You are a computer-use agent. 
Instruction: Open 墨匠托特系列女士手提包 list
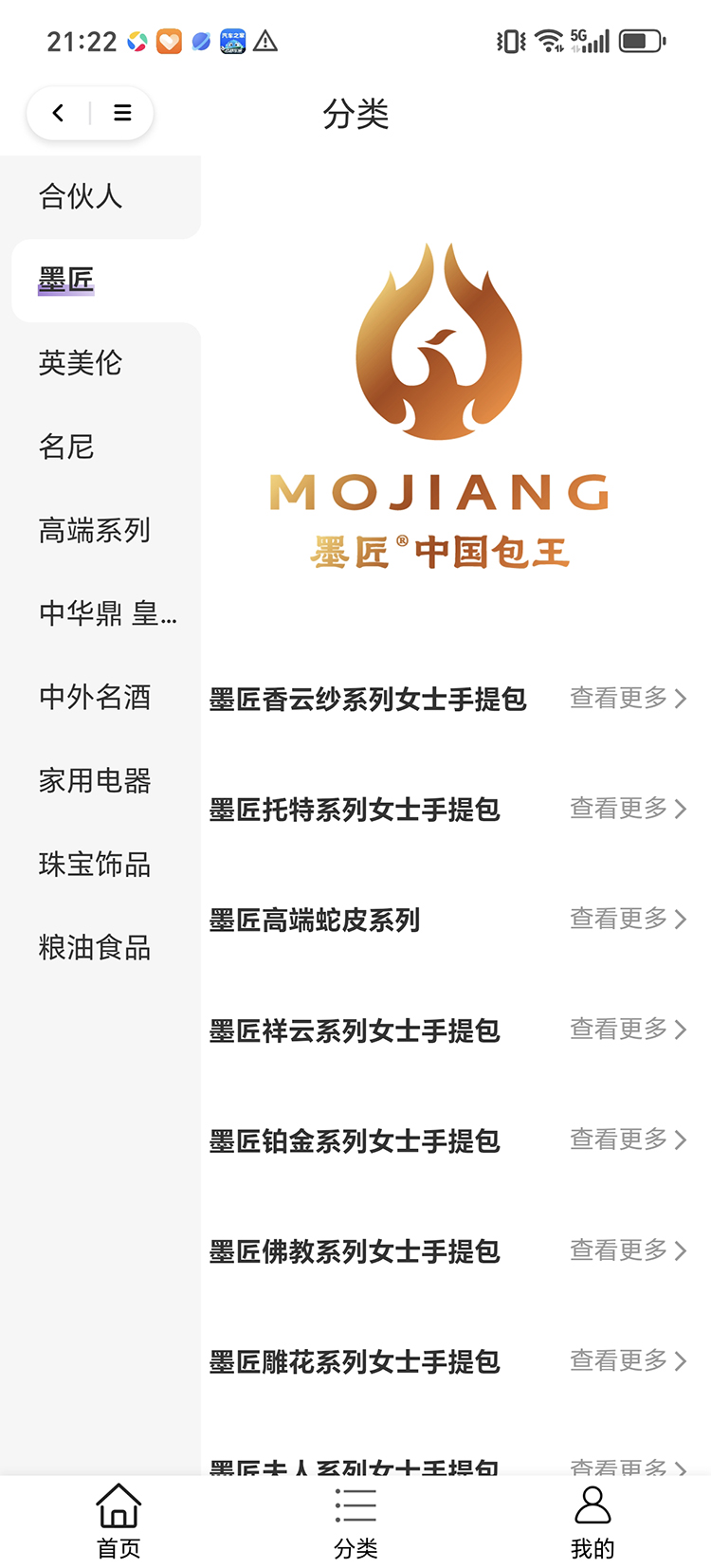(355, 810)
